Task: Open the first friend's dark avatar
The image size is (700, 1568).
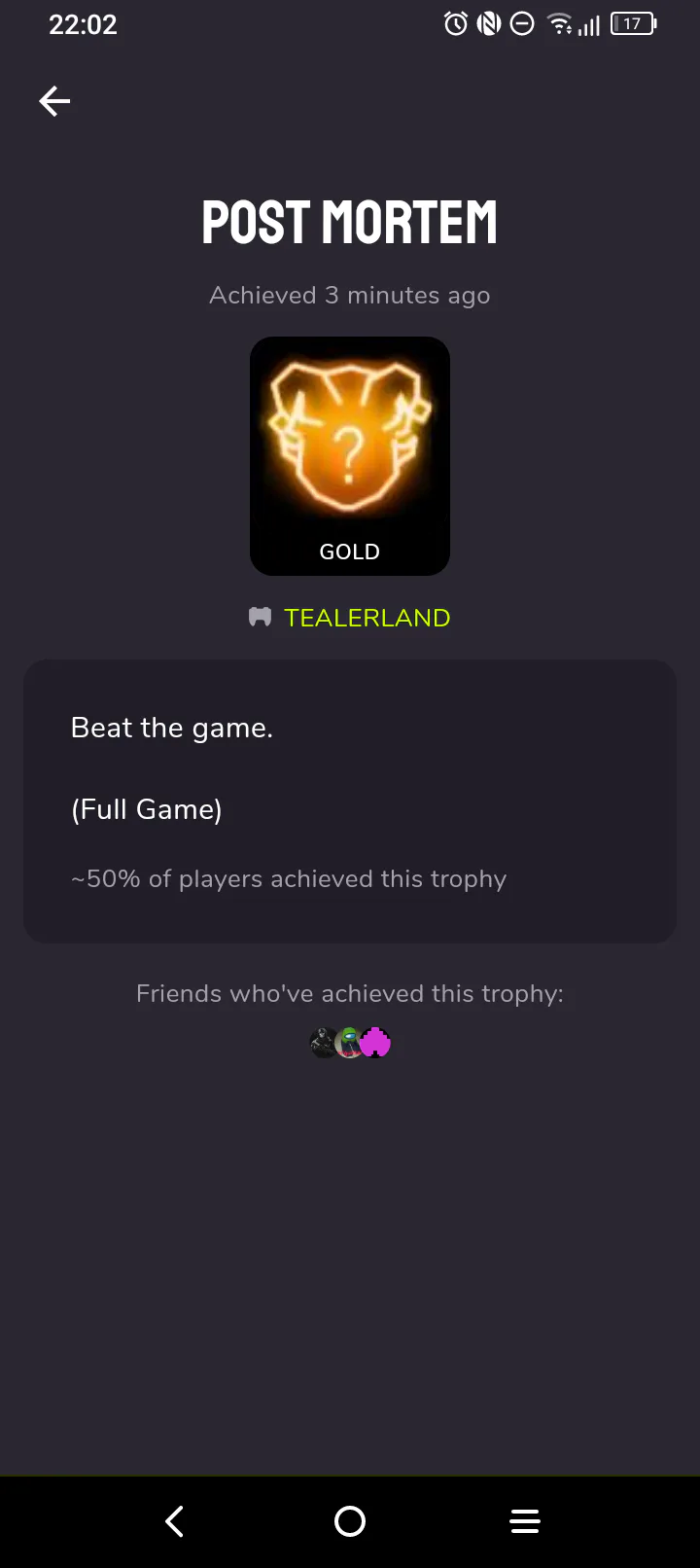Action: [x=322, y=1043]
